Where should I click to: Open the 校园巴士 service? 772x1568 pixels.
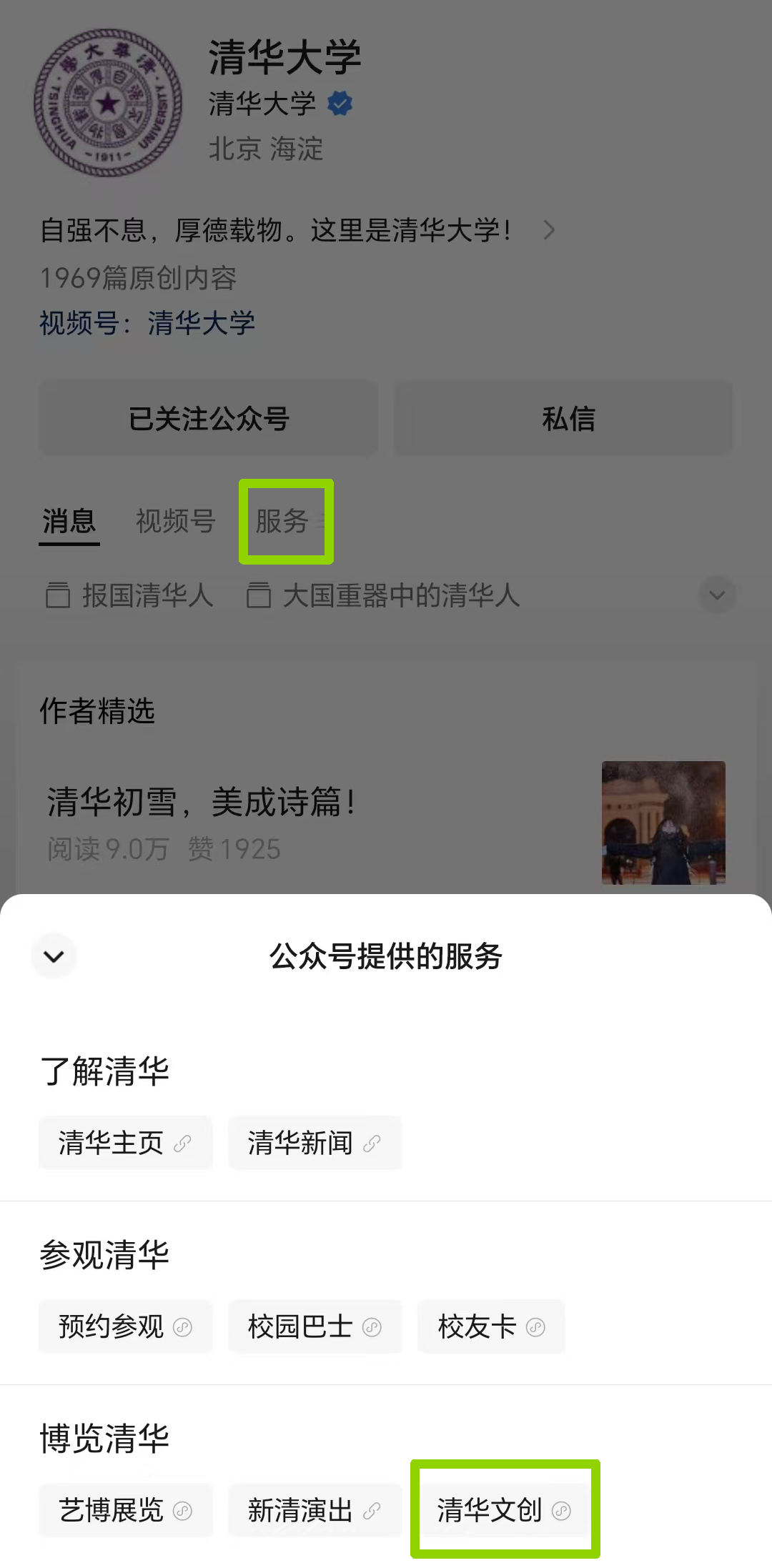[315, 1326]
